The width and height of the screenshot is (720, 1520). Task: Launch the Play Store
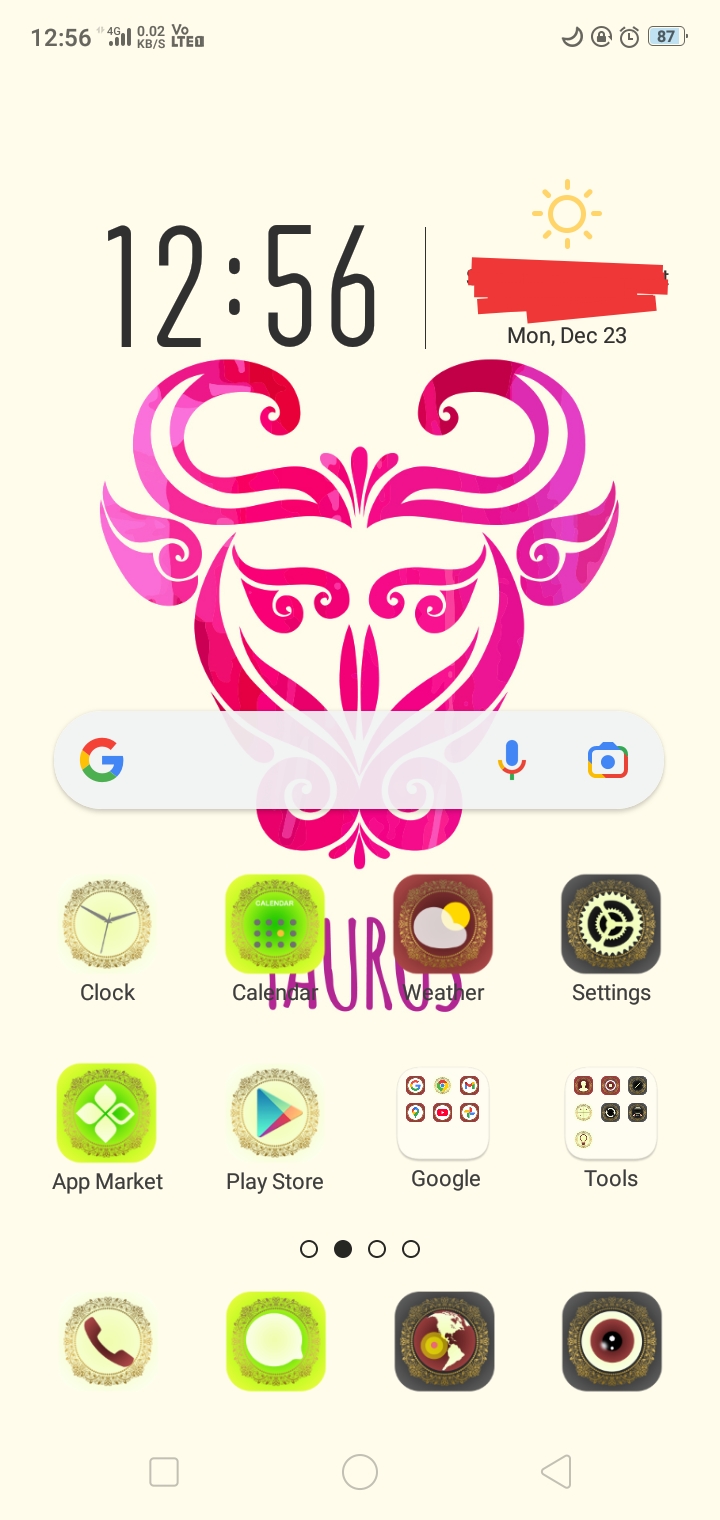275,1113
